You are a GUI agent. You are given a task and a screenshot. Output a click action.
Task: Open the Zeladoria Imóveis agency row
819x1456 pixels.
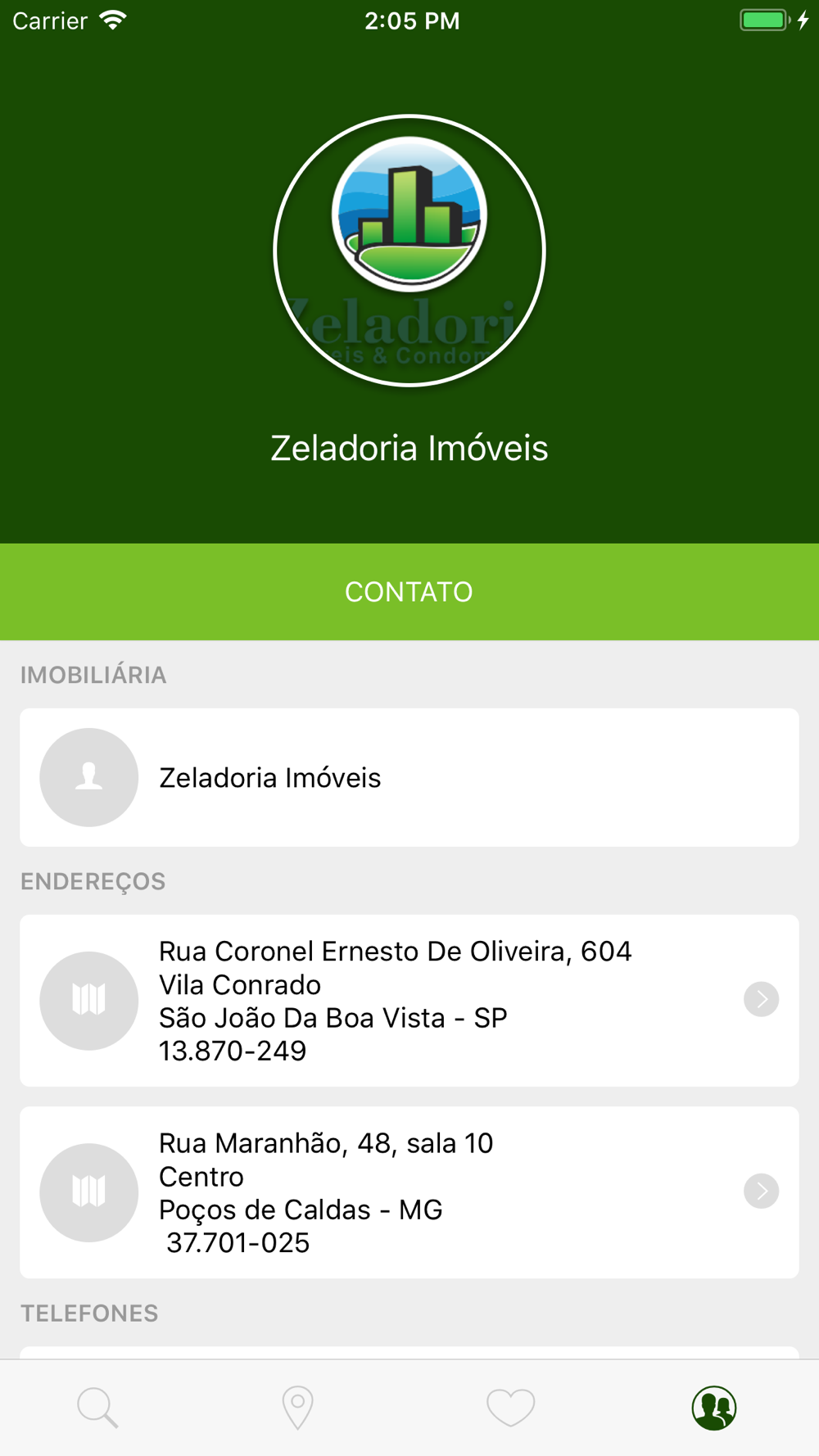409,777
